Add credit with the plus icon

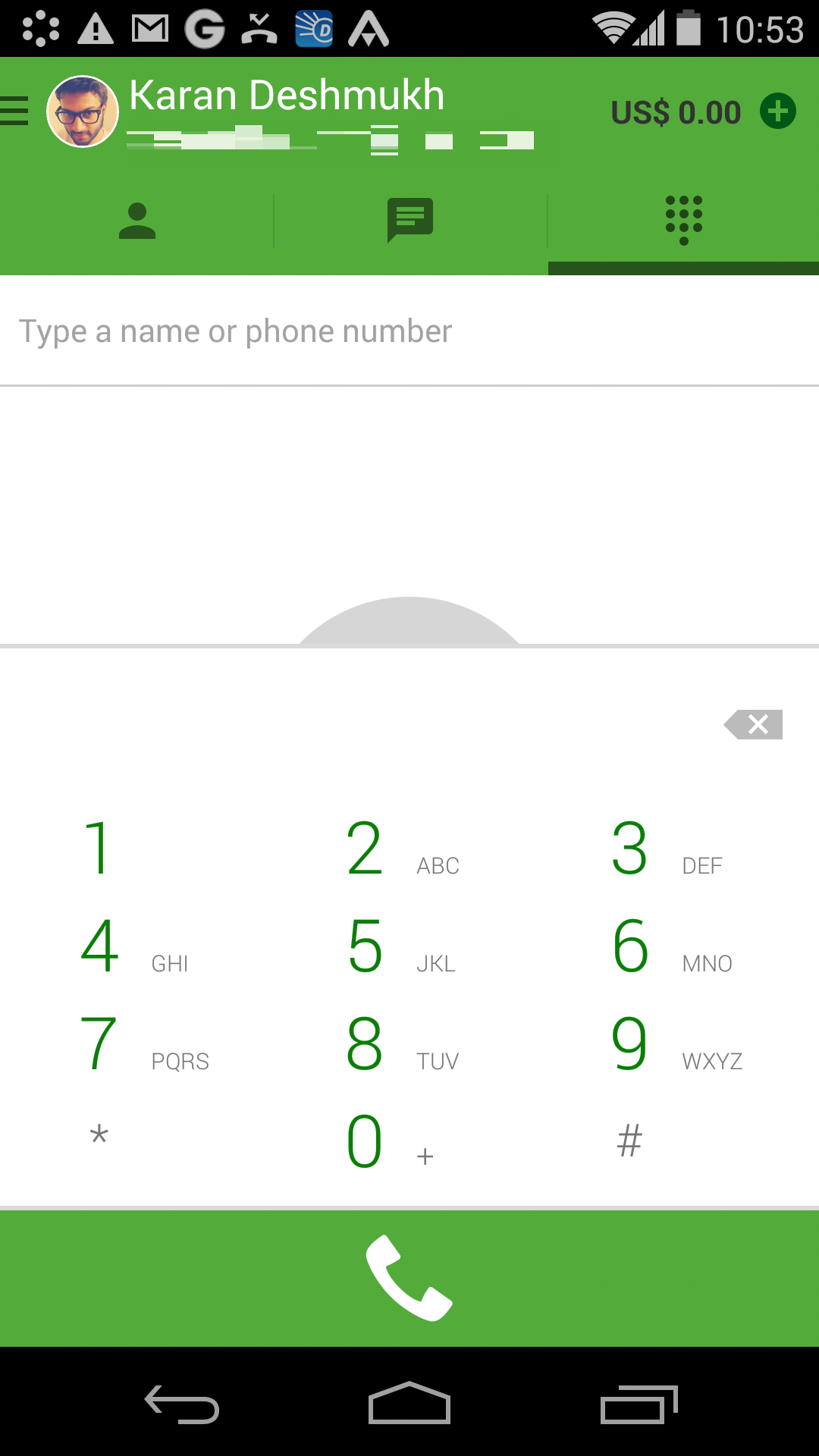[778, 111]
